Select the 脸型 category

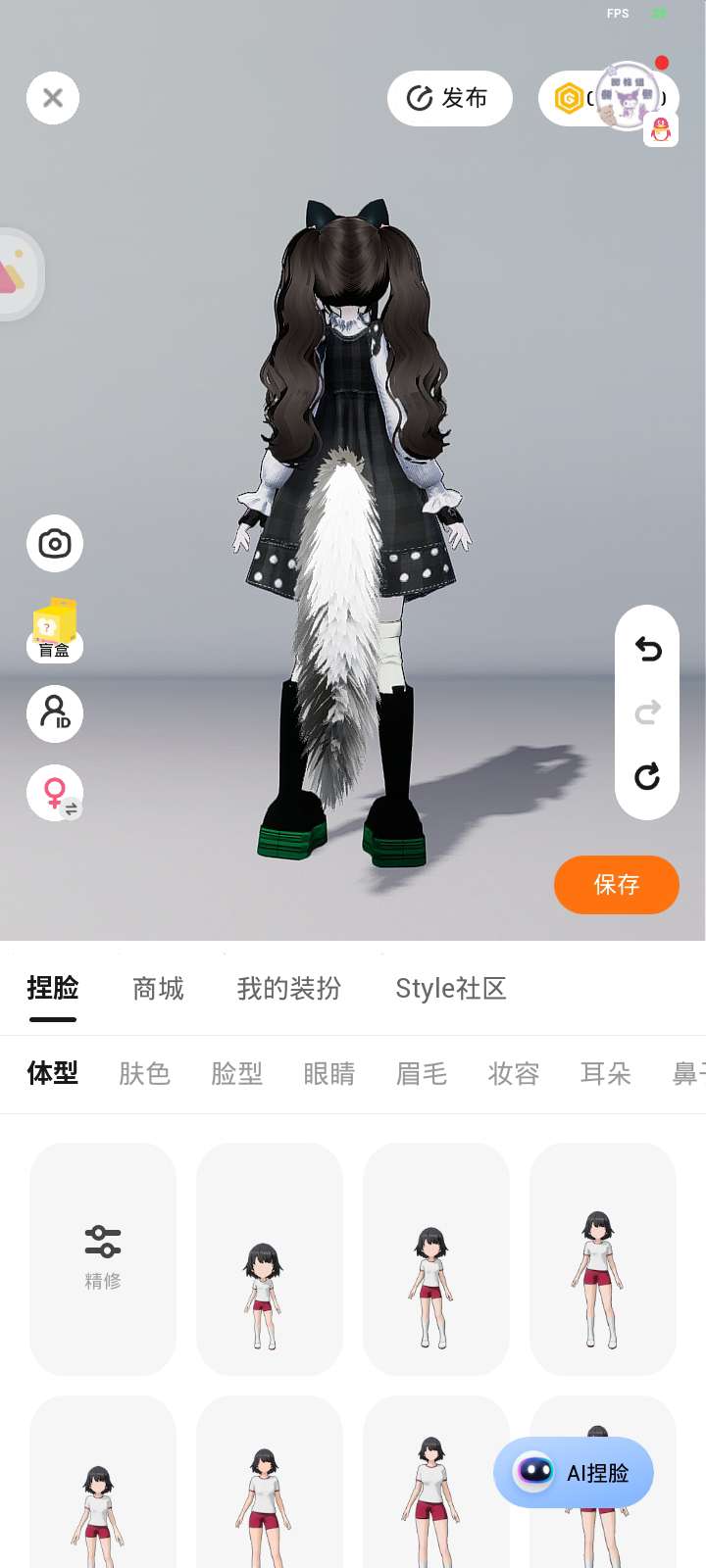point(236,1074)
